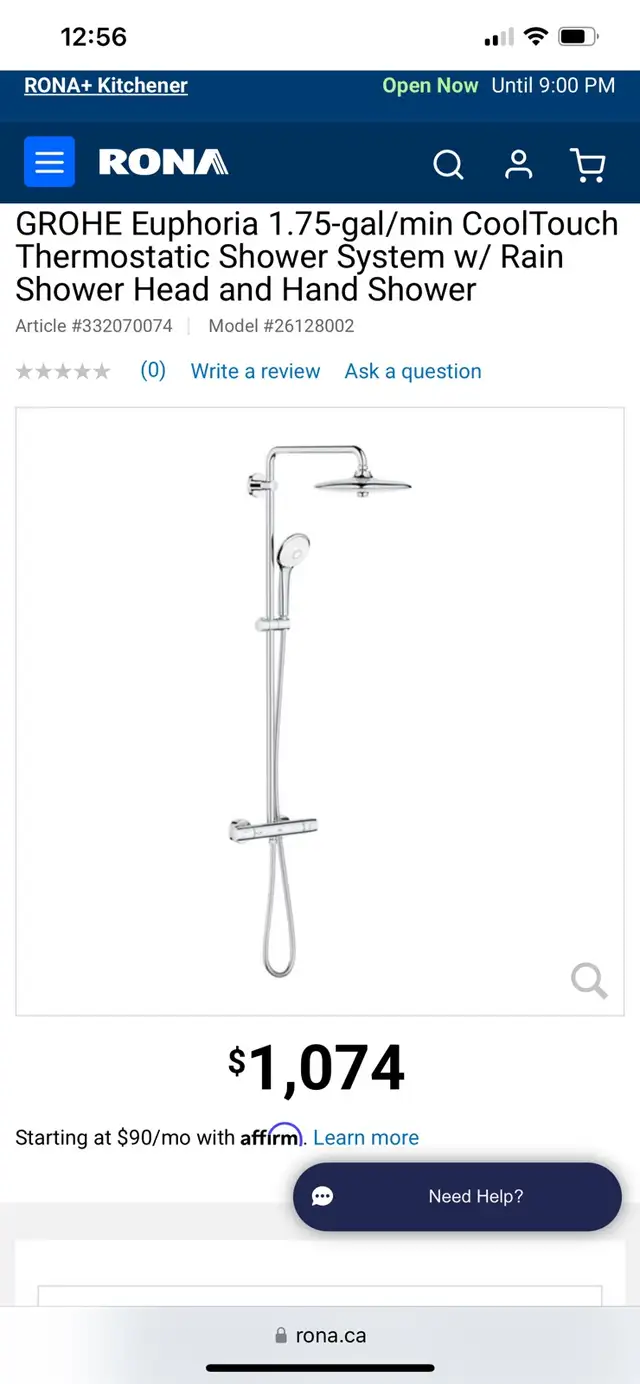Tap Write a review
Viewport: 640px width, 1384px height.
point(255,371)
